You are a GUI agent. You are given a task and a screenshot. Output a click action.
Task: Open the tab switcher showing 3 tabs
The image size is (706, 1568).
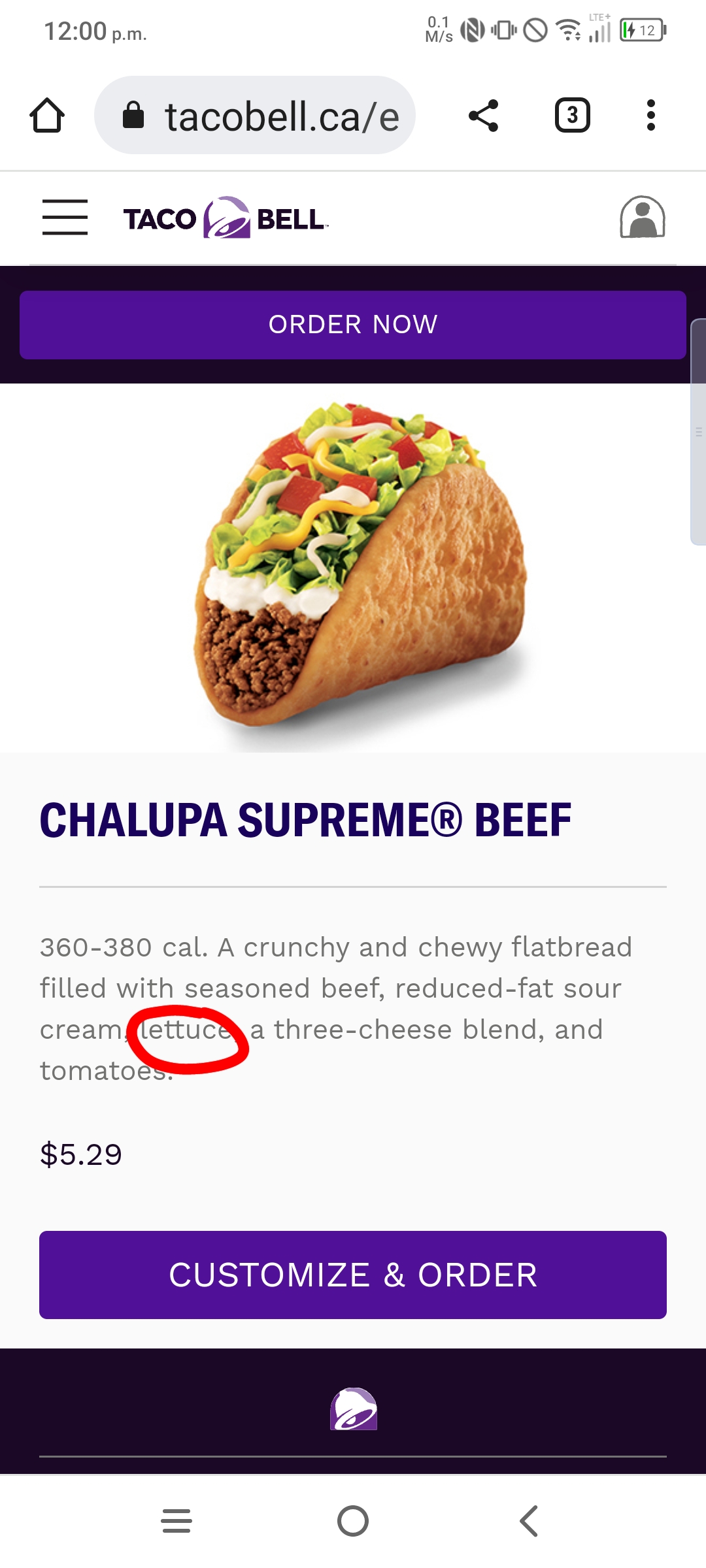pos(572,116)
